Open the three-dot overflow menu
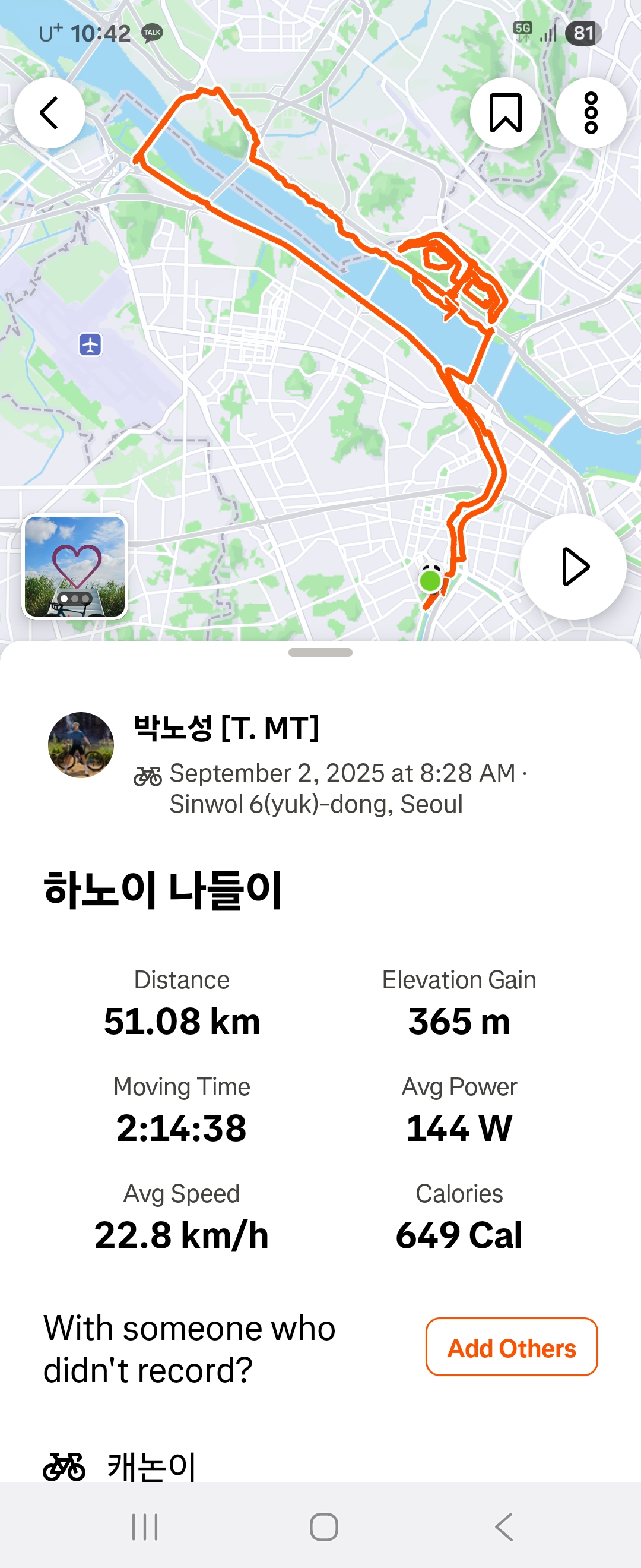The image size is (641, 1568). [x=591, y=113]
